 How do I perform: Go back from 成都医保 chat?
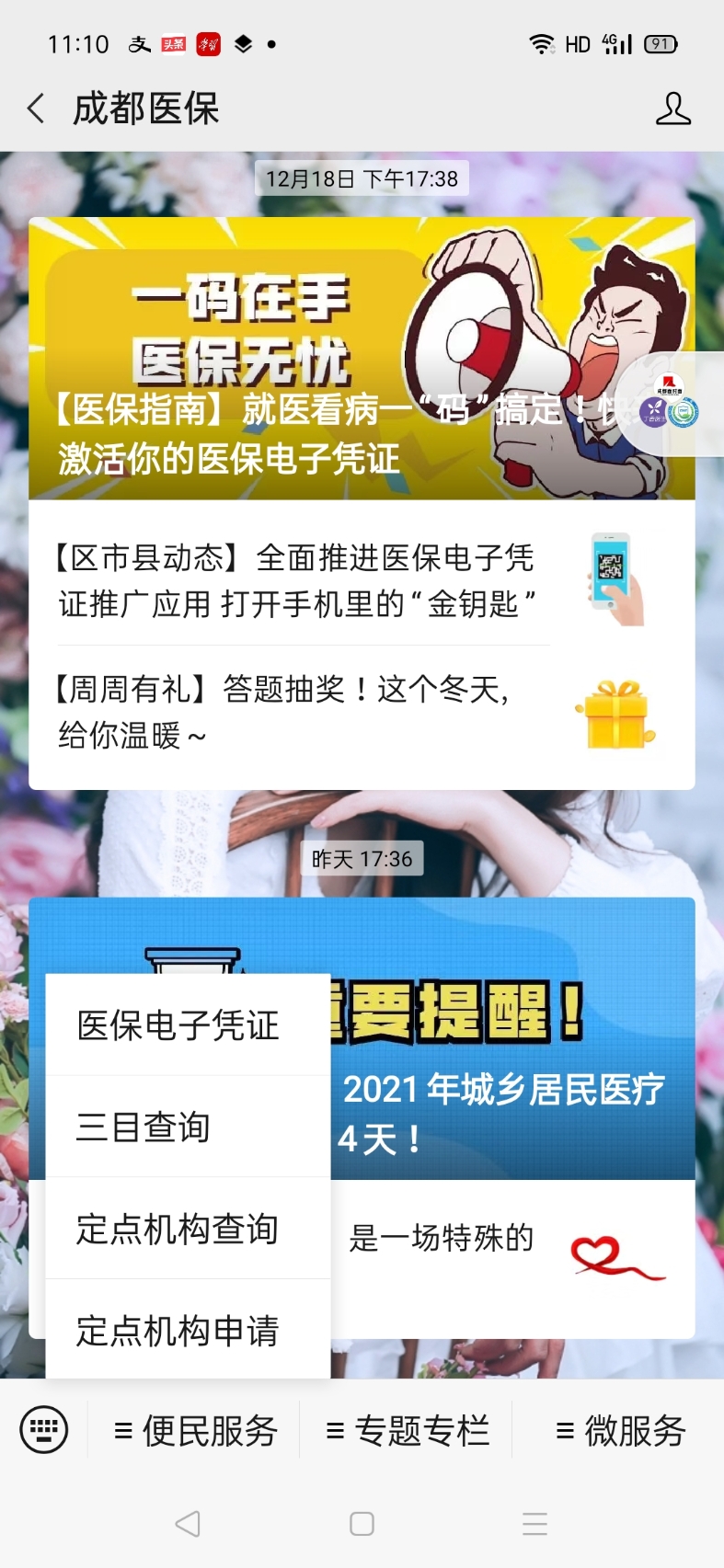click(36, 109)
